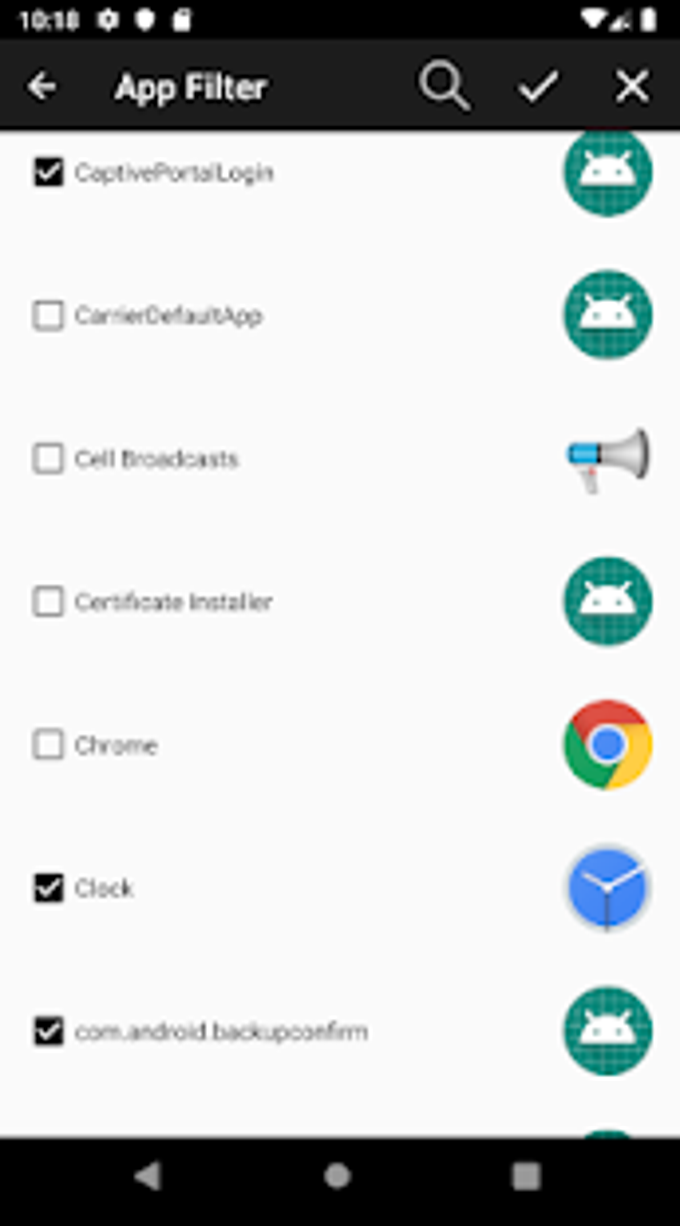
Task: Uncheck the CaptivePortalLogin checkbox
Action: pyautogui.click(x=48, y=172)
